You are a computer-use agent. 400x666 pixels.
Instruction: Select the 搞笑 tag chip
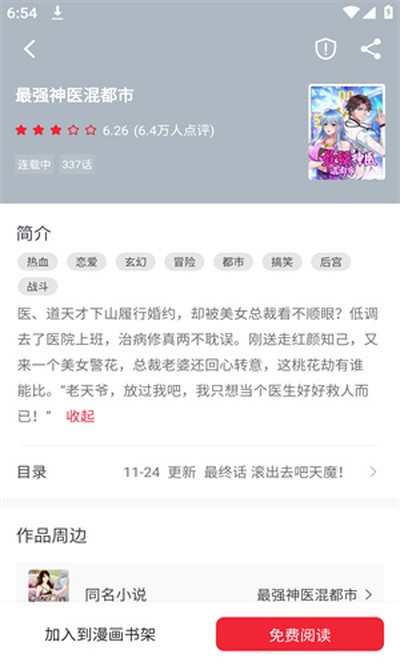click(x=282, y=262)
